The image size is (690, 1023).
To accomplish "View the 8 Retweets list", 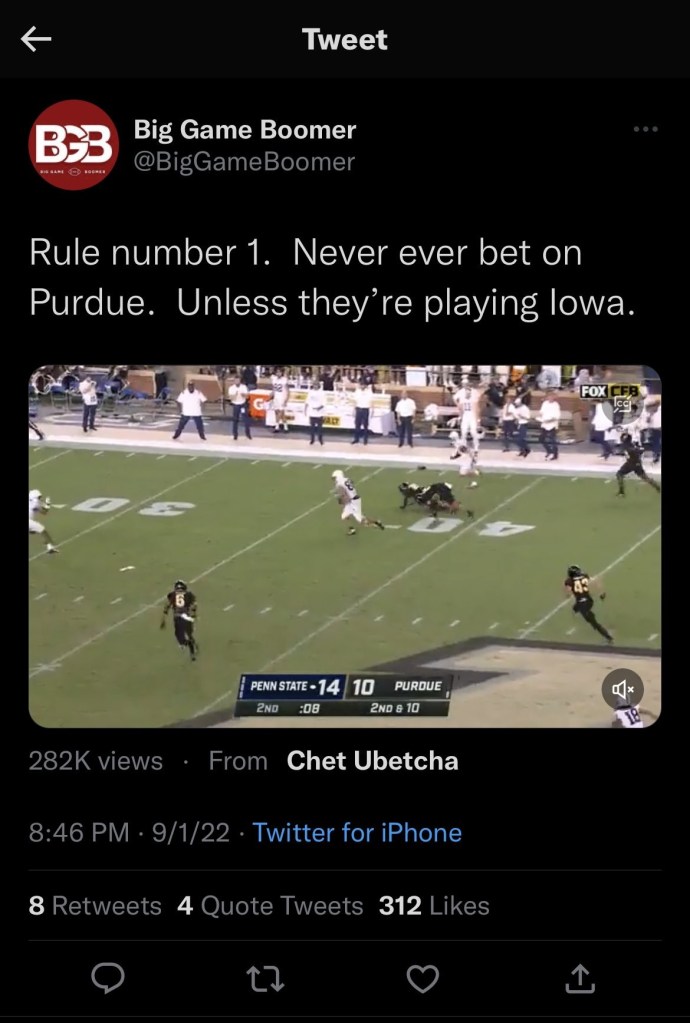I will 95,906.
